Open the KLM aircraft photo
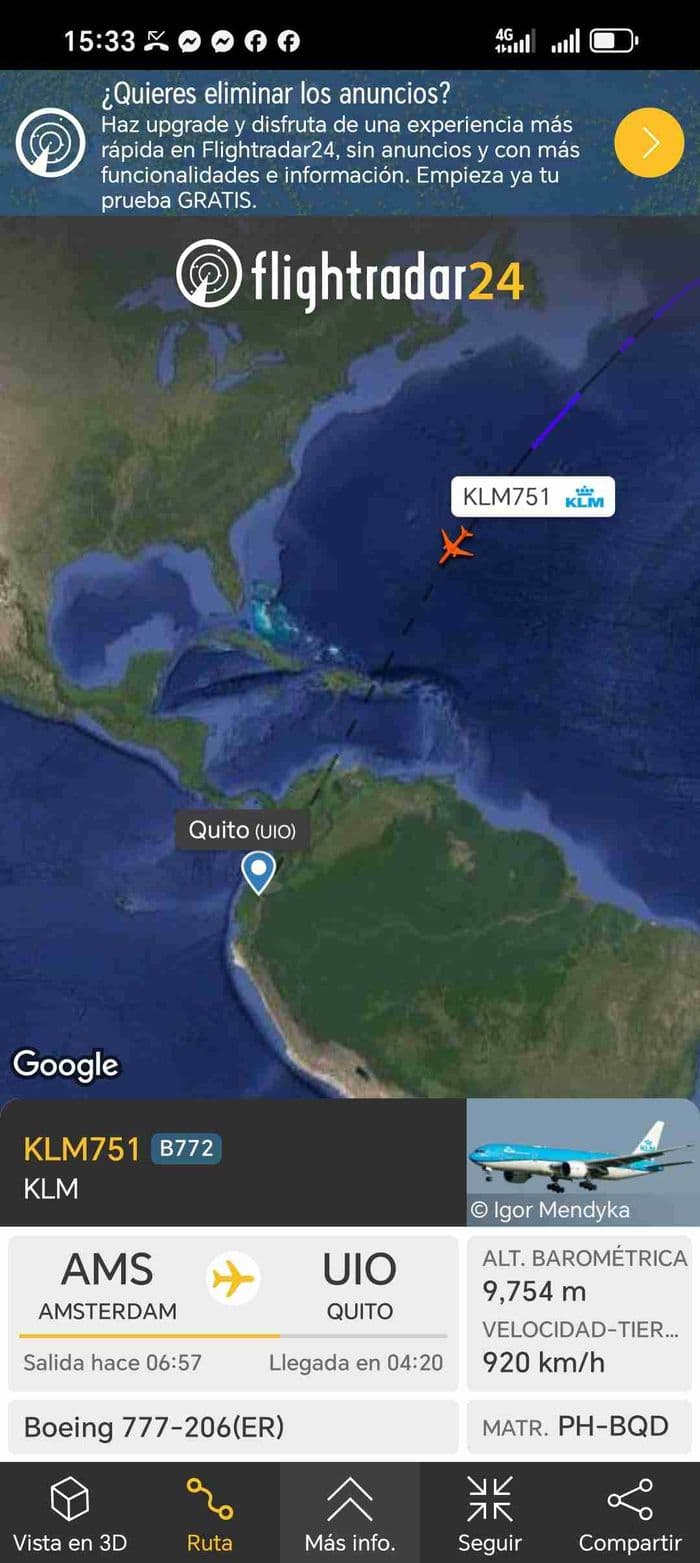 (x=582, y=1161)
